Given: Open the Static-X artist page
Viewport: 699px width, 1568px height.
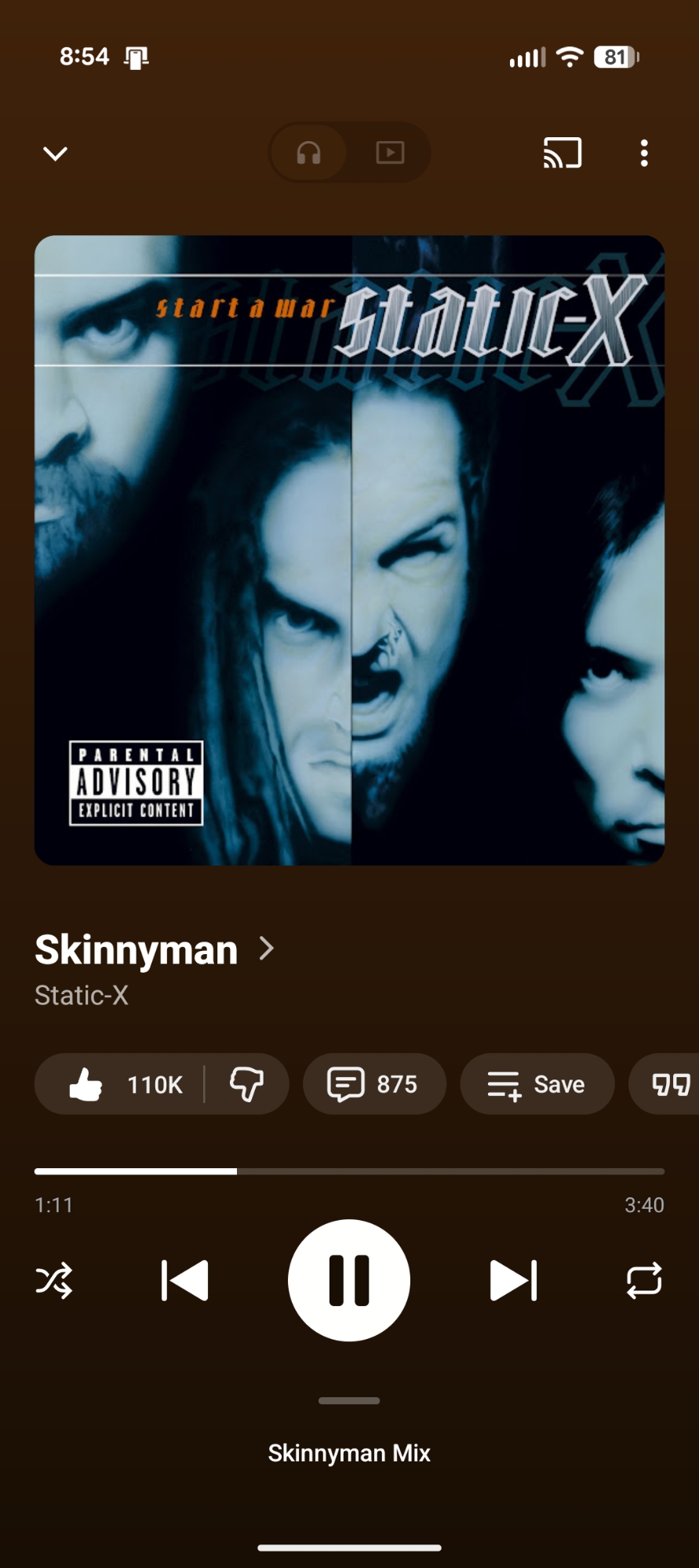Looking at the screenshot, I should click(x=82, y=996).
